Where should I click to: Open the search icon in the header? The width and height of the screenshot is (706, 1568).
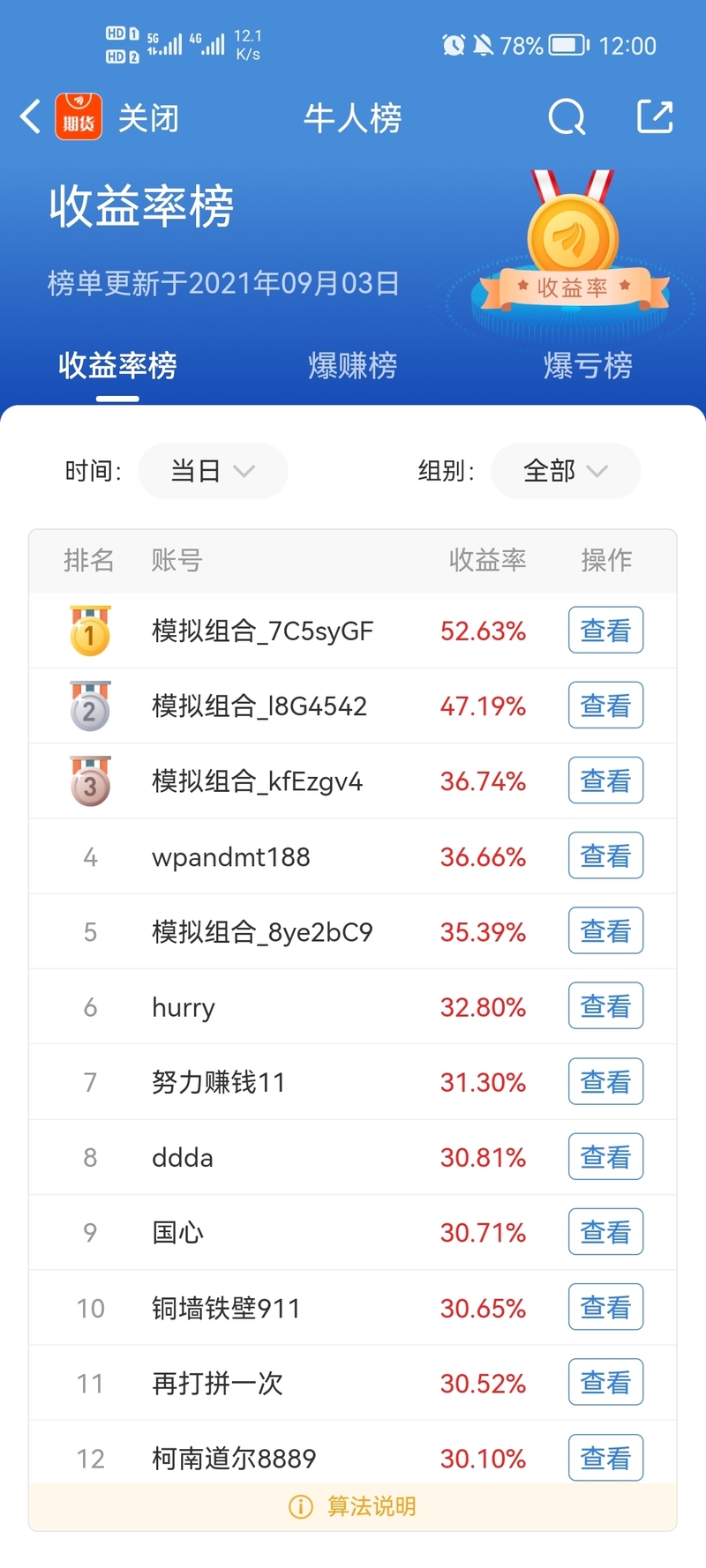(567, 116)
